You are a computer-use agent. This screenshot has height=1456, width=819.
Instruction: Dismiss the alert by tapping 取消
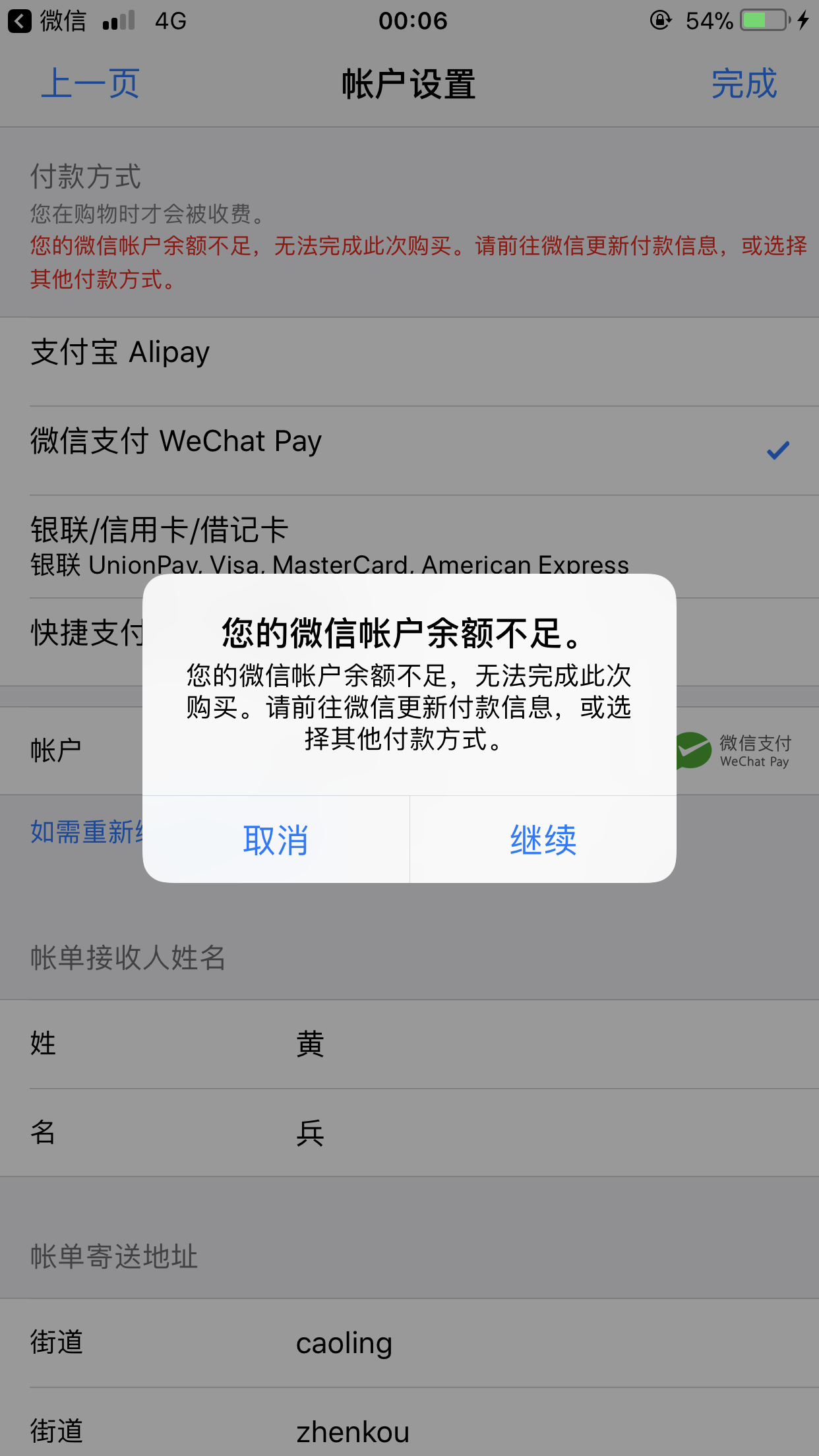275,839
